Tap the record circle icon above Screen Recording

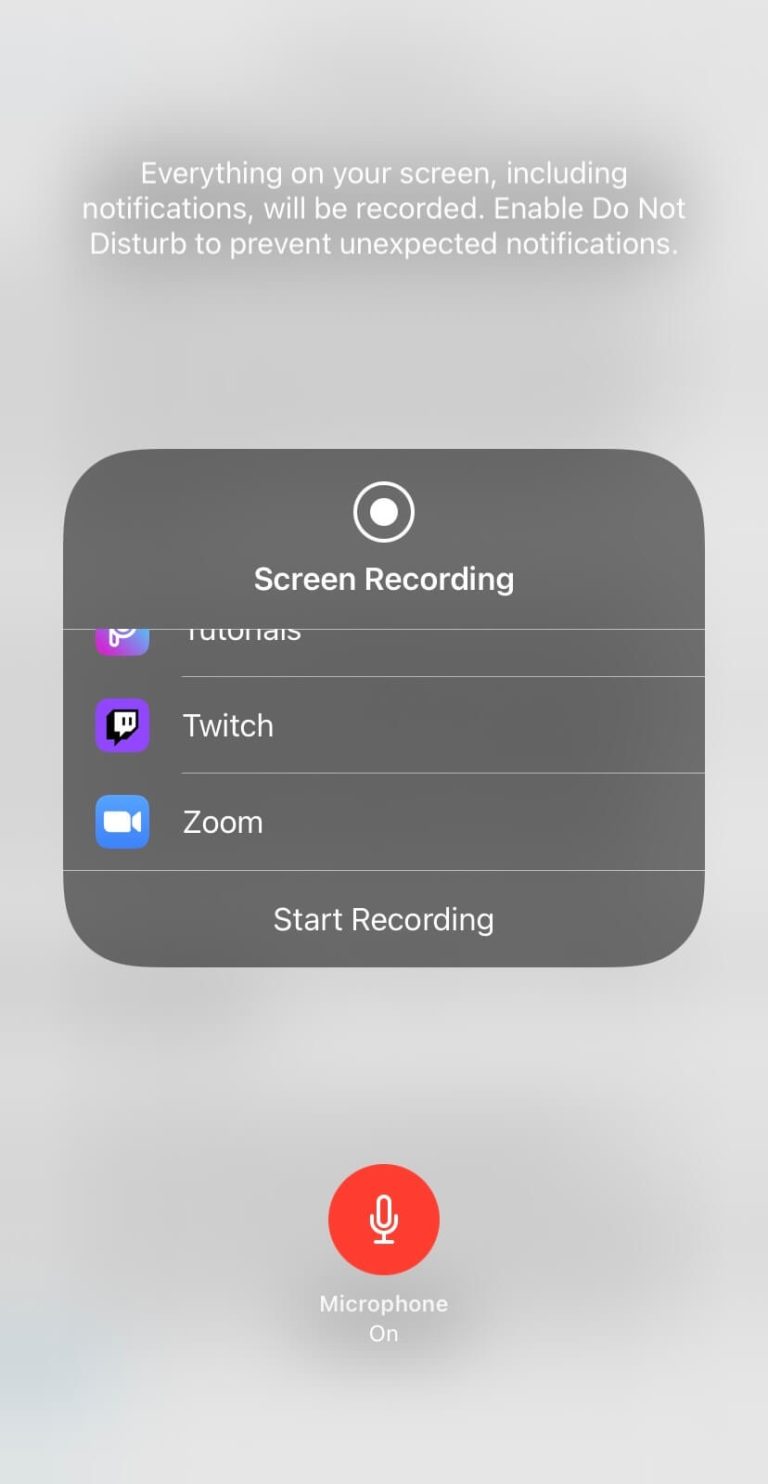pos(384,511)
